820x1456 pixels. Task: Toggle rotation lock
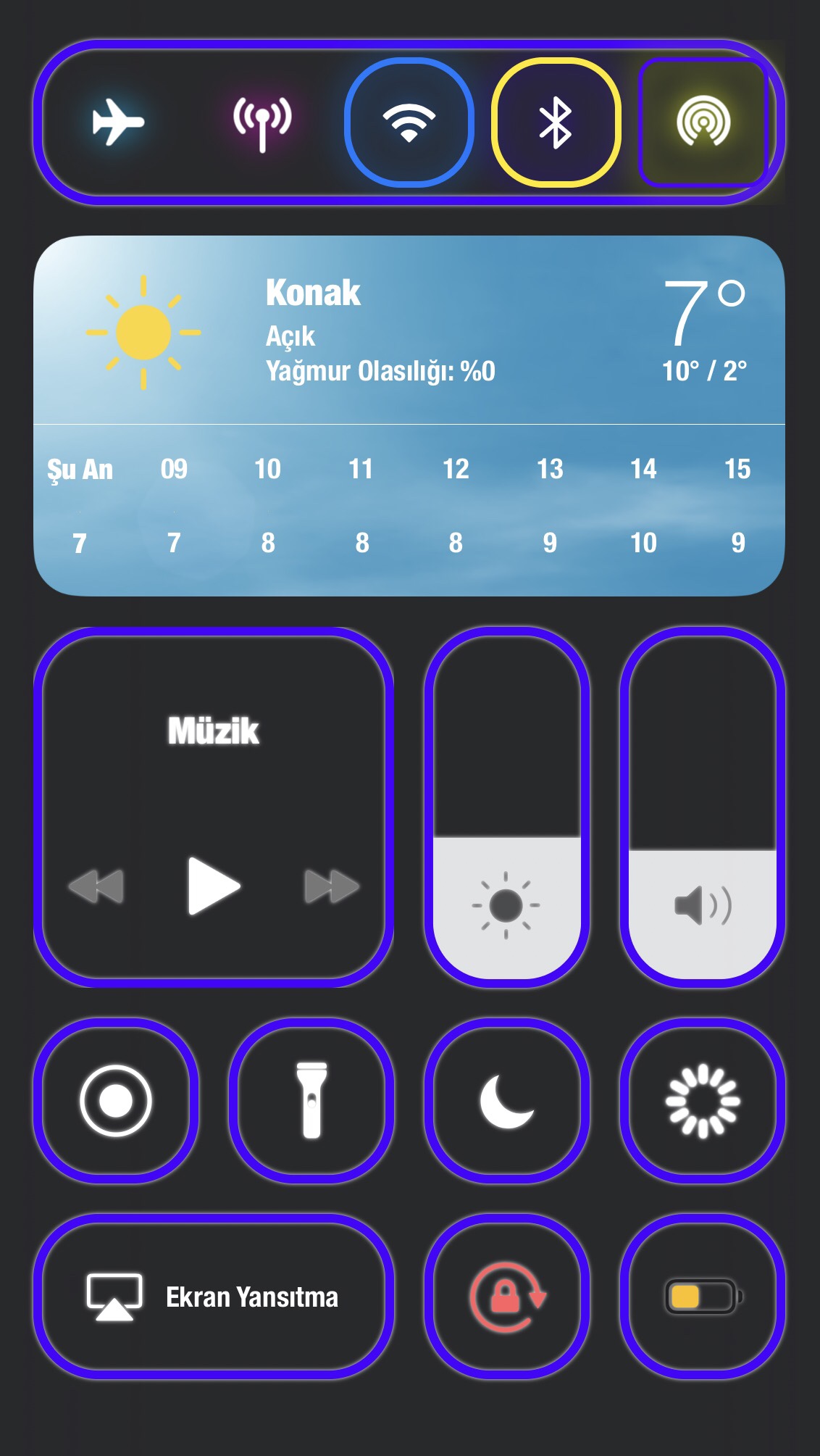pos(506,1296)
